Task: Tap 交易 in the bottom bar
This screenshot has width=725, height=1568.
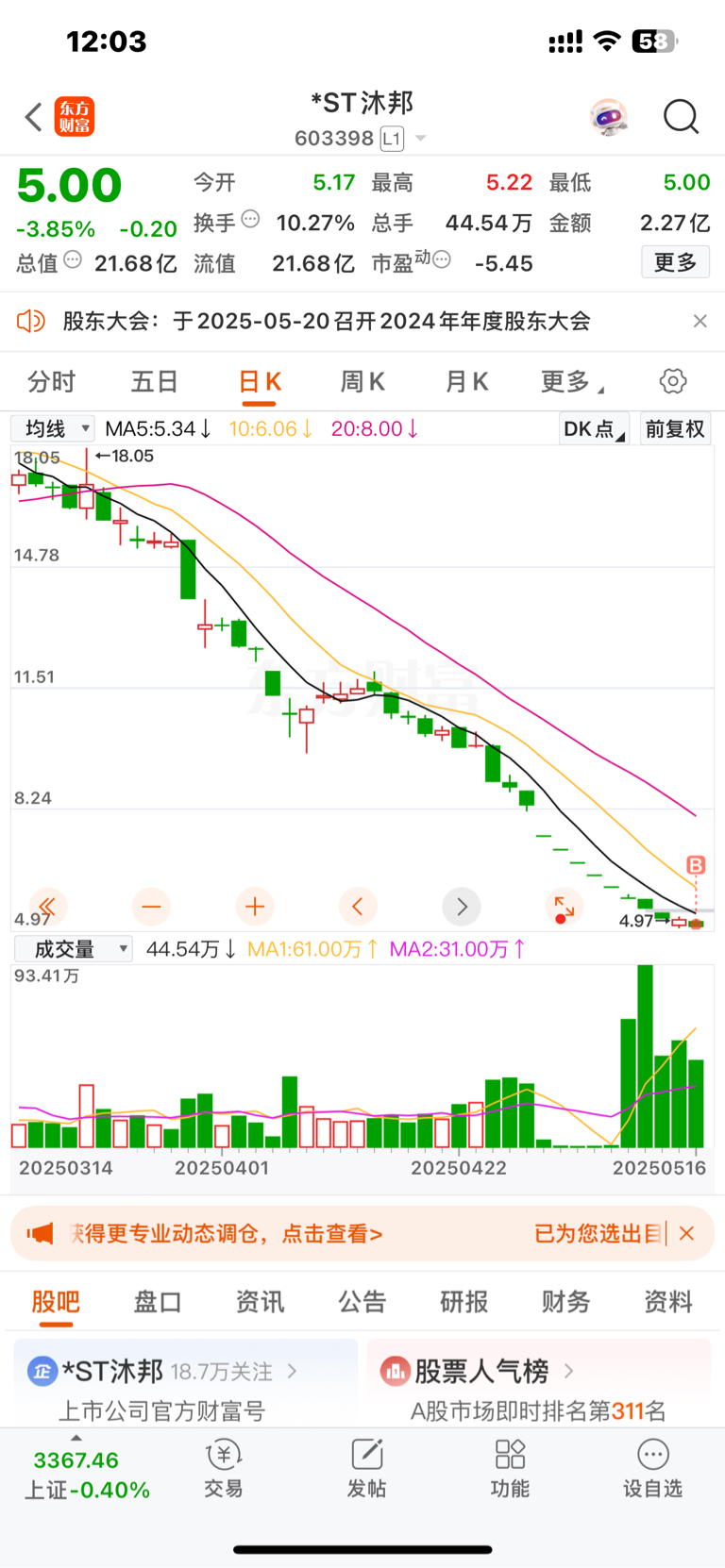Action: (224, 1469)
